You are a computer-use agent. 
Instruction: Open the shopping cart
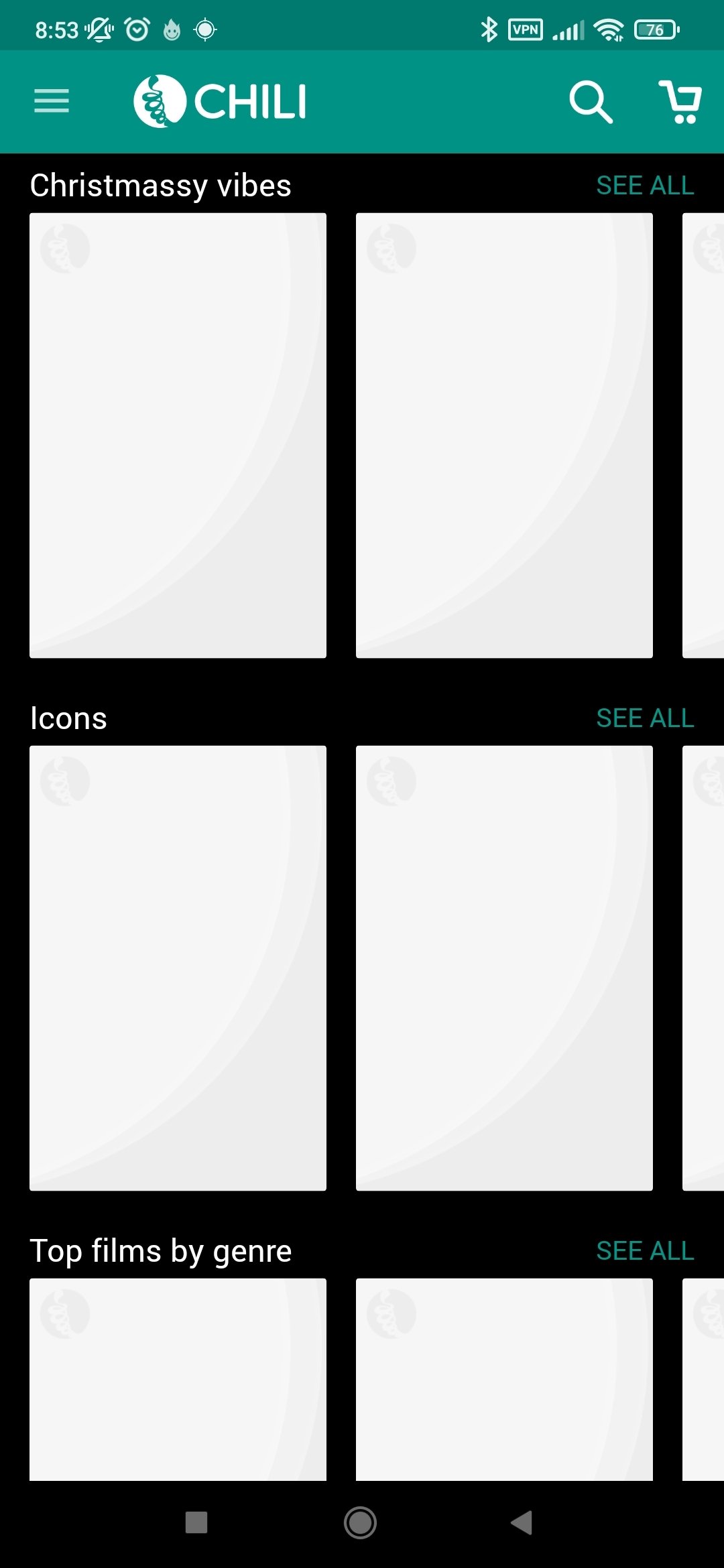(680, 102)
